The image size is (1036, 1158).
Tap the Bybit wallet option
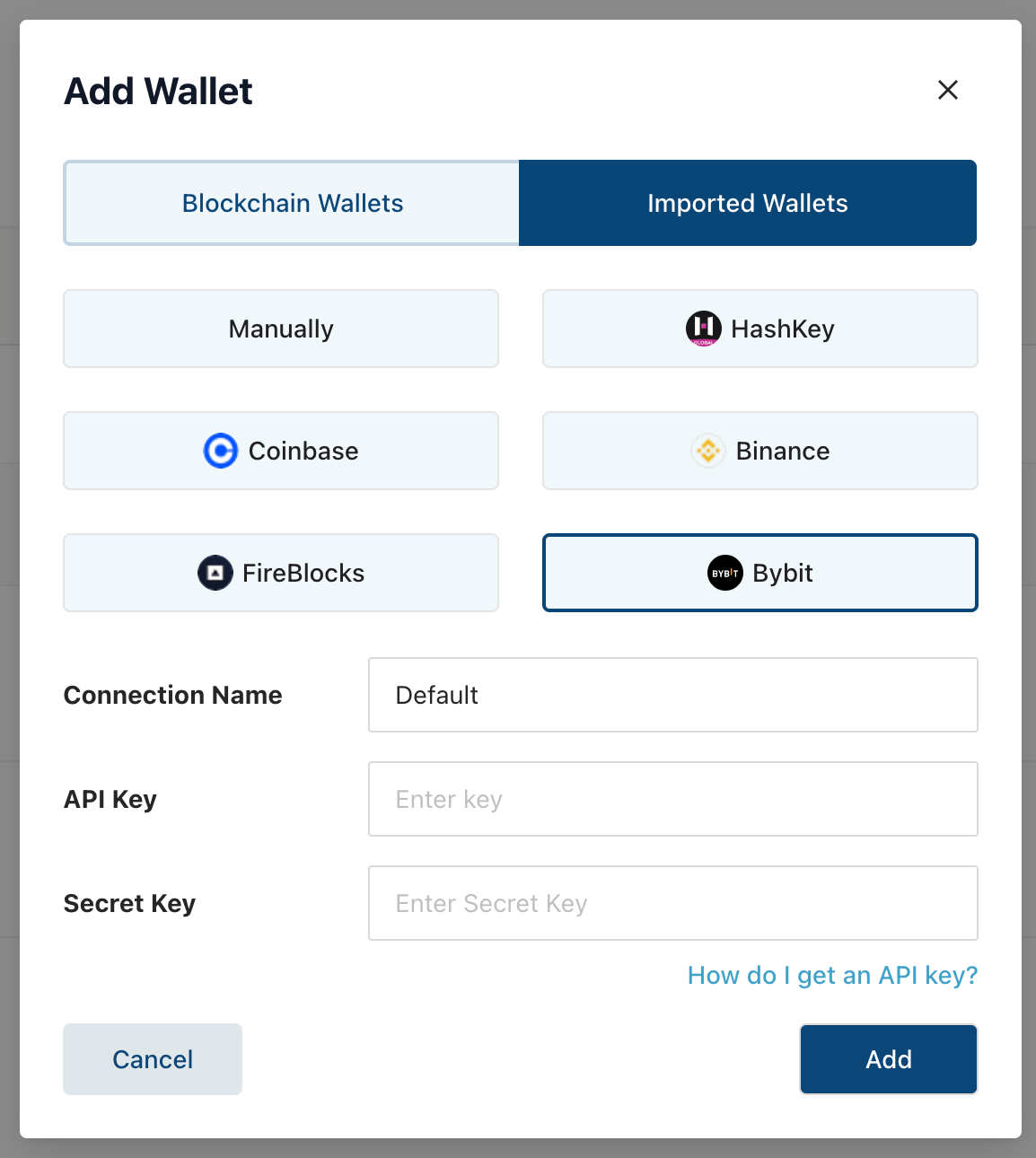[x=760, y=573]
